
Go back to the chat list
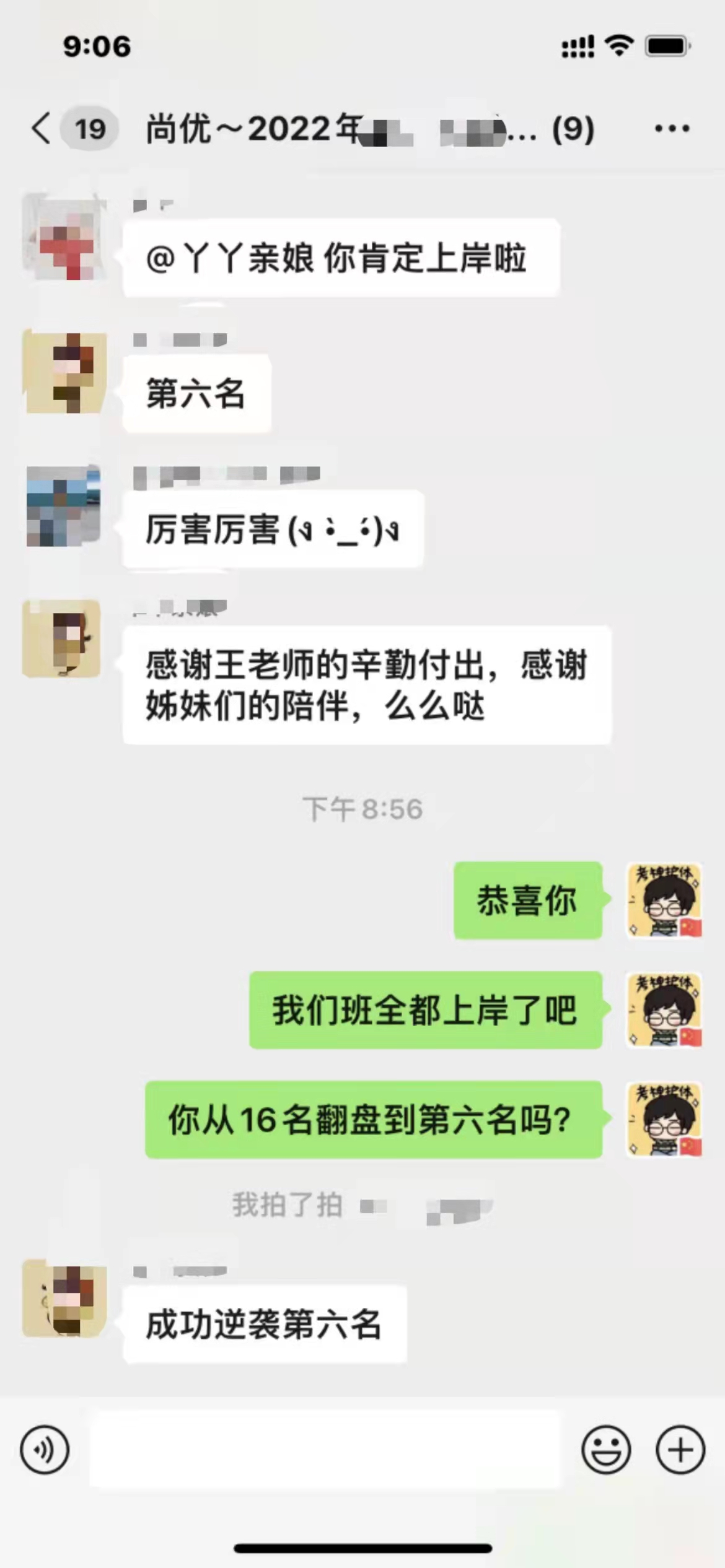[41, 129]
